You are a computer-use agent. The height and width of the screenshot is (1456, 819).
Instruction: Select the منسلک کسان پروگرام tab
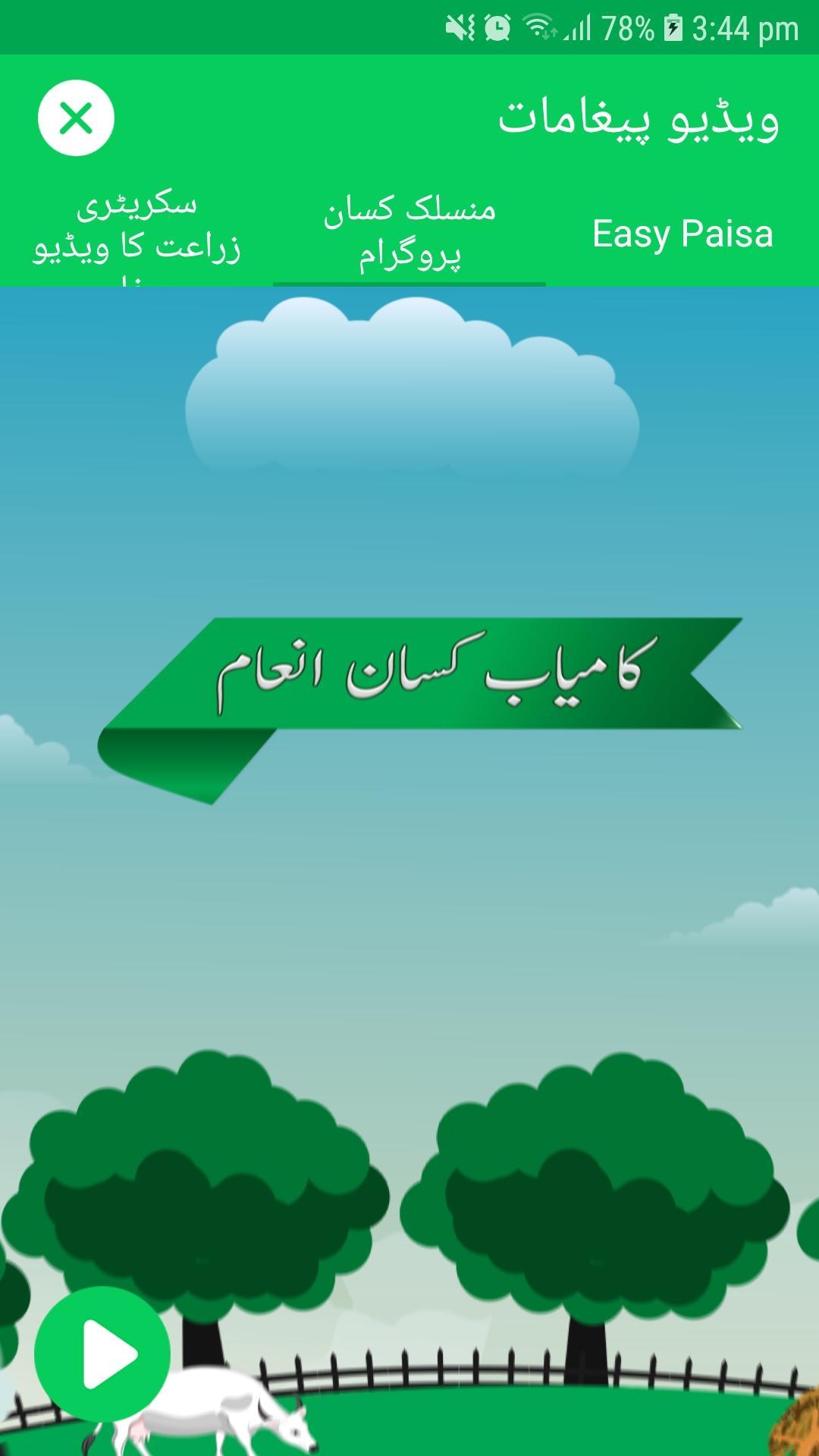(409, 232)
